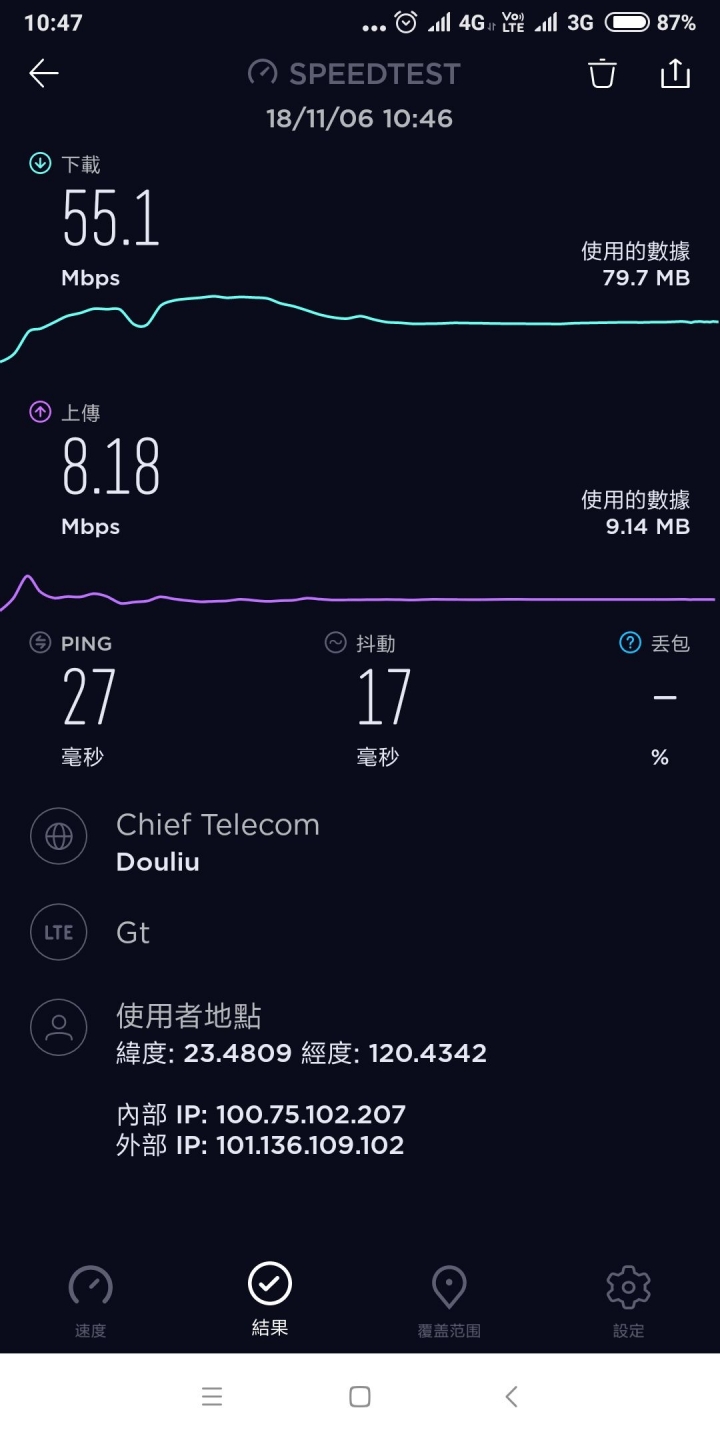The image size is (720, 1440).
Task: Select the 結果 tab
Action: [270, 1301]
